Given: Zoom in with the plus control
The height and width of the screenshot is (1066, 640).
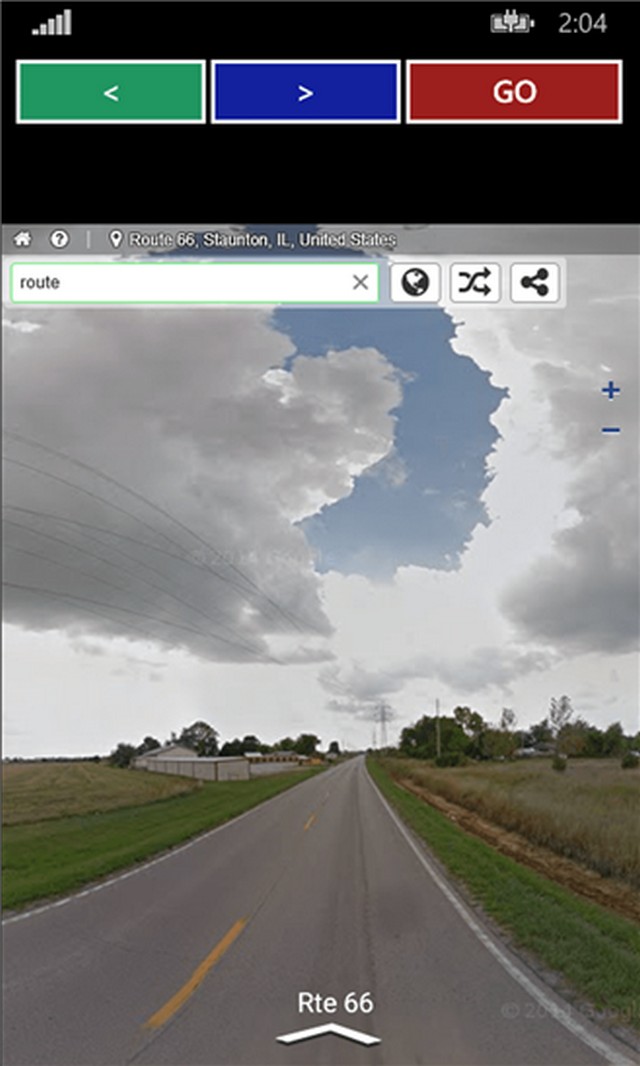Looking at the screenshot, I should tap(611, 391).
